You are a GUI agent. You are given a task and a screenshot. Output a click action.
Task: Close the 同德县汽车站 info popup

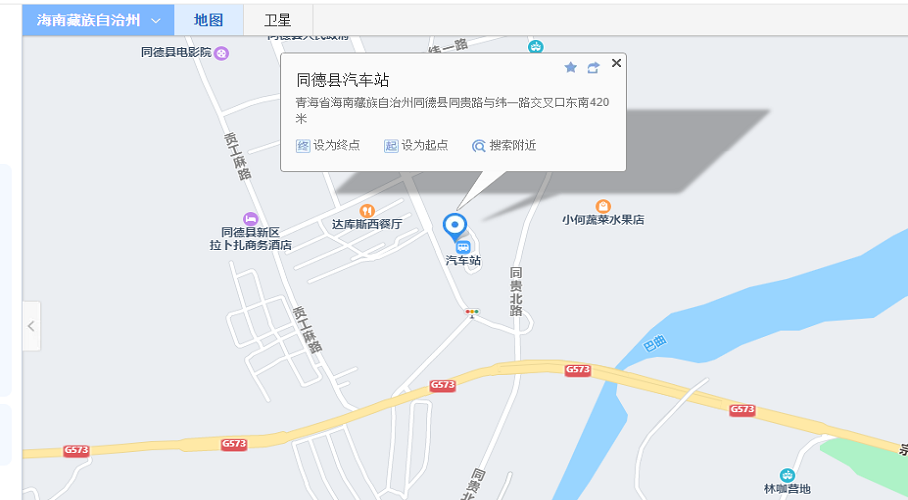click(616, 63)
